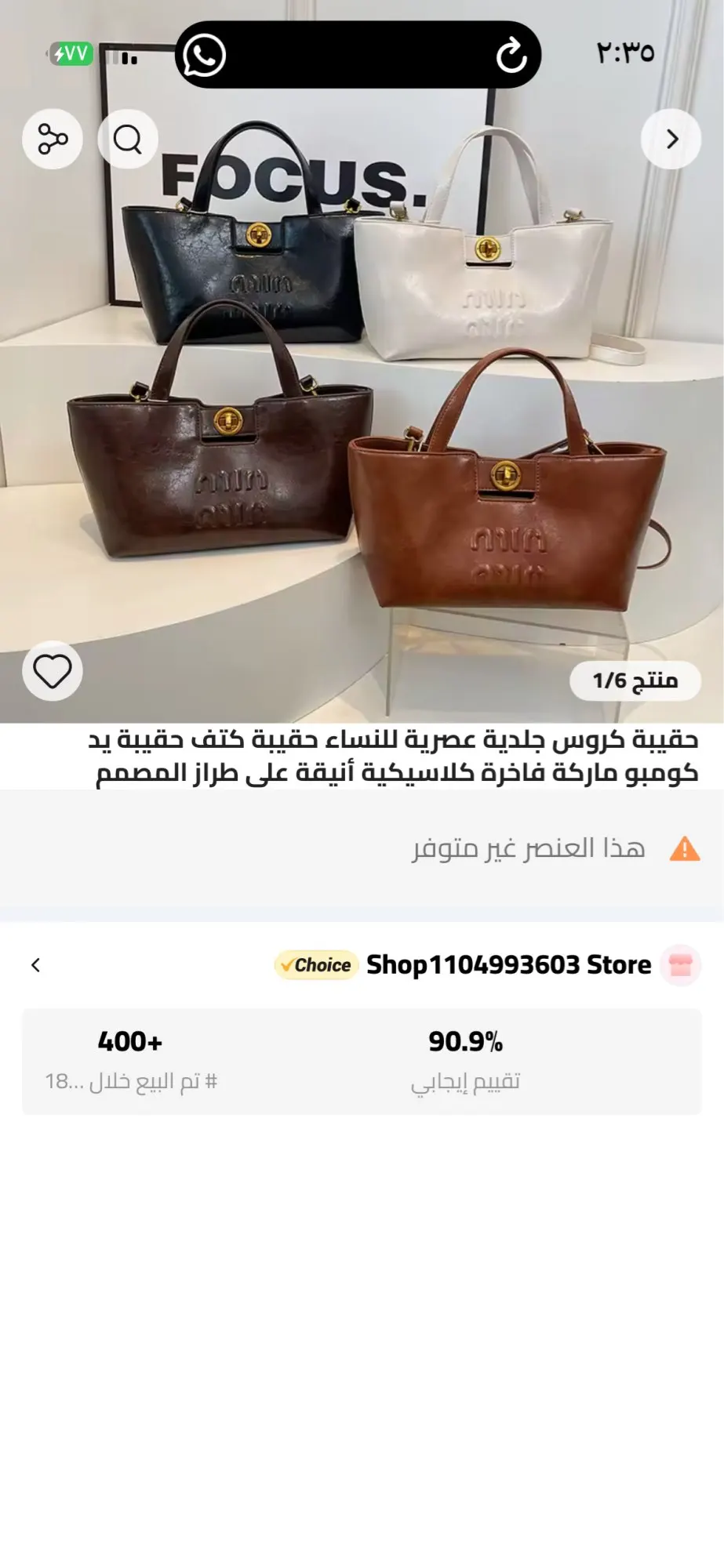Add the handbag to wishlist
724x1568 pixels.
pos(53,672)
